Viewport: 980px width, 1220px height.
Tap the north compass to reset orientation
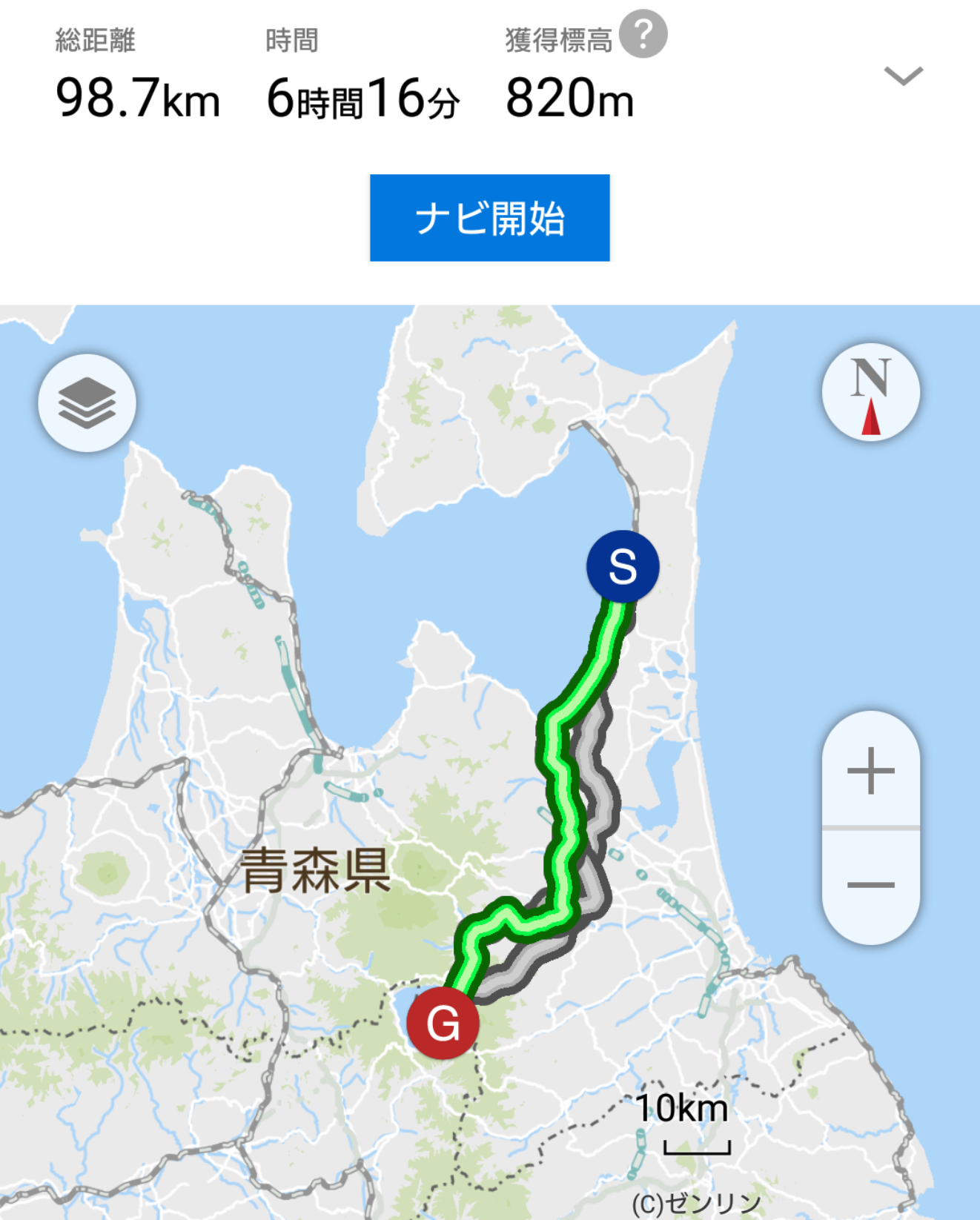[x=870, y=392]
